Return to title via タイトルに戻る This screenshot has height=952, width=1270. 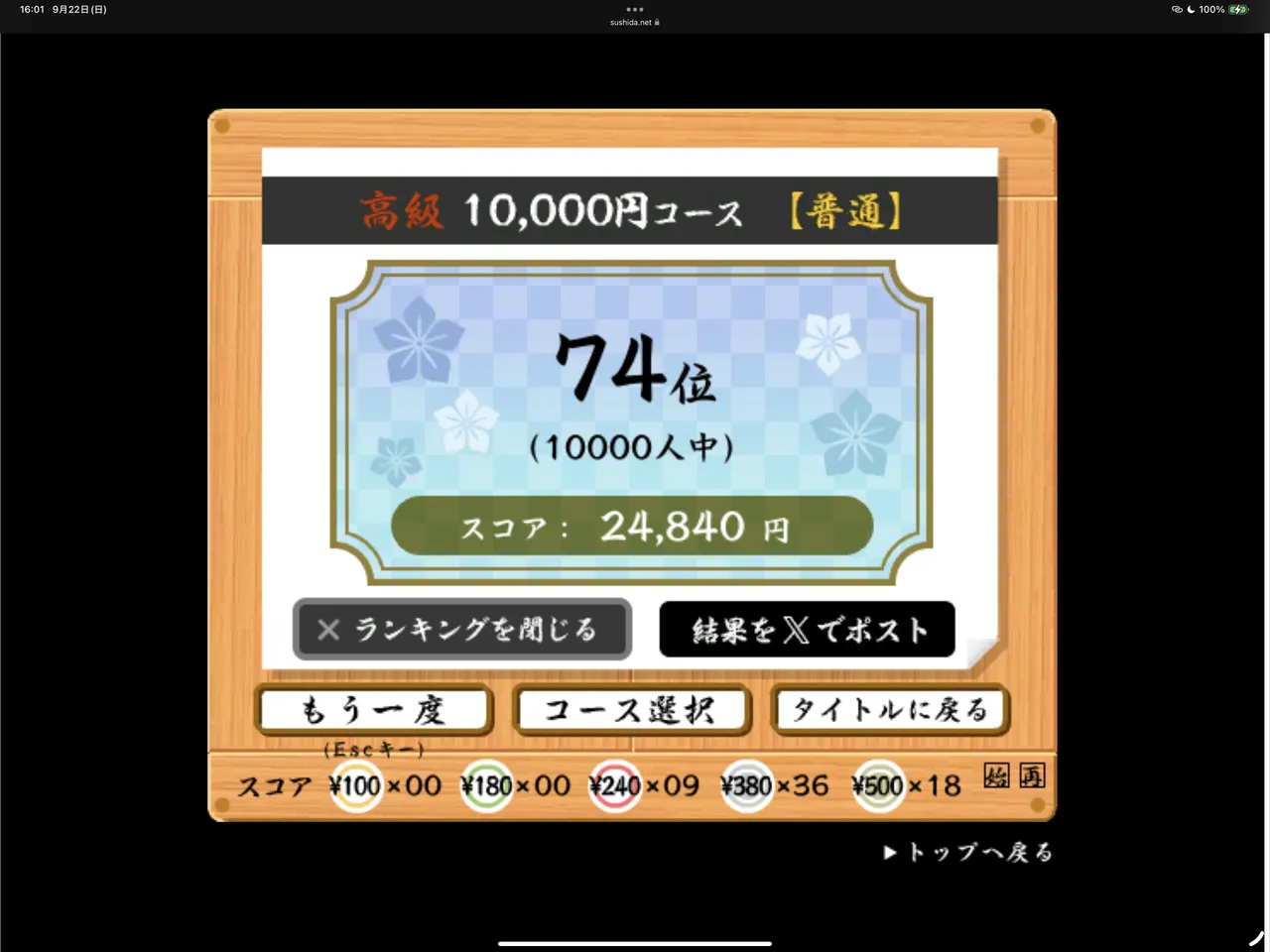[x=890, y=710]
